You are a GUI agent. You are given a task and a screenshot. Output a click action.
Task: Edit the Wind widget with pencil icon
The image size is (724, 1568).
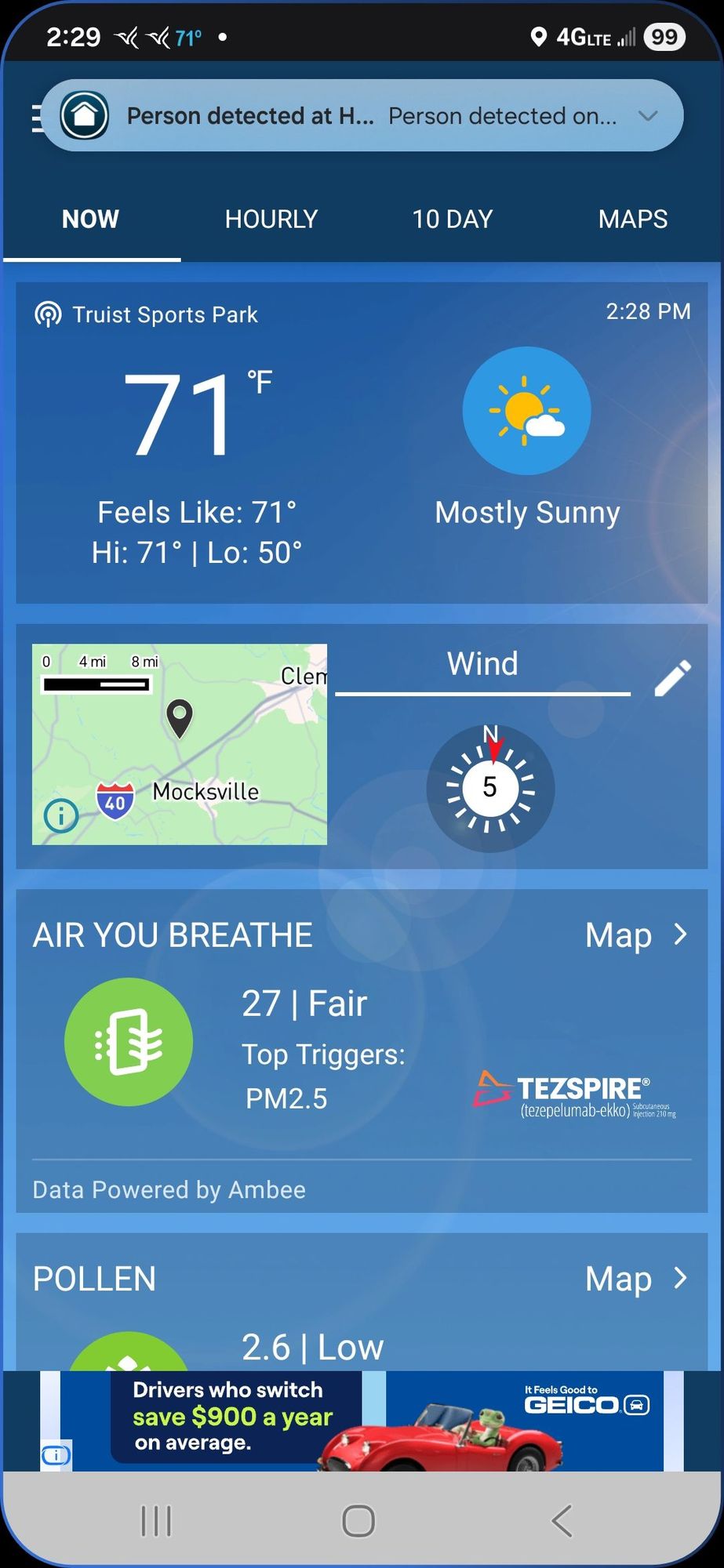pos(672,678)
